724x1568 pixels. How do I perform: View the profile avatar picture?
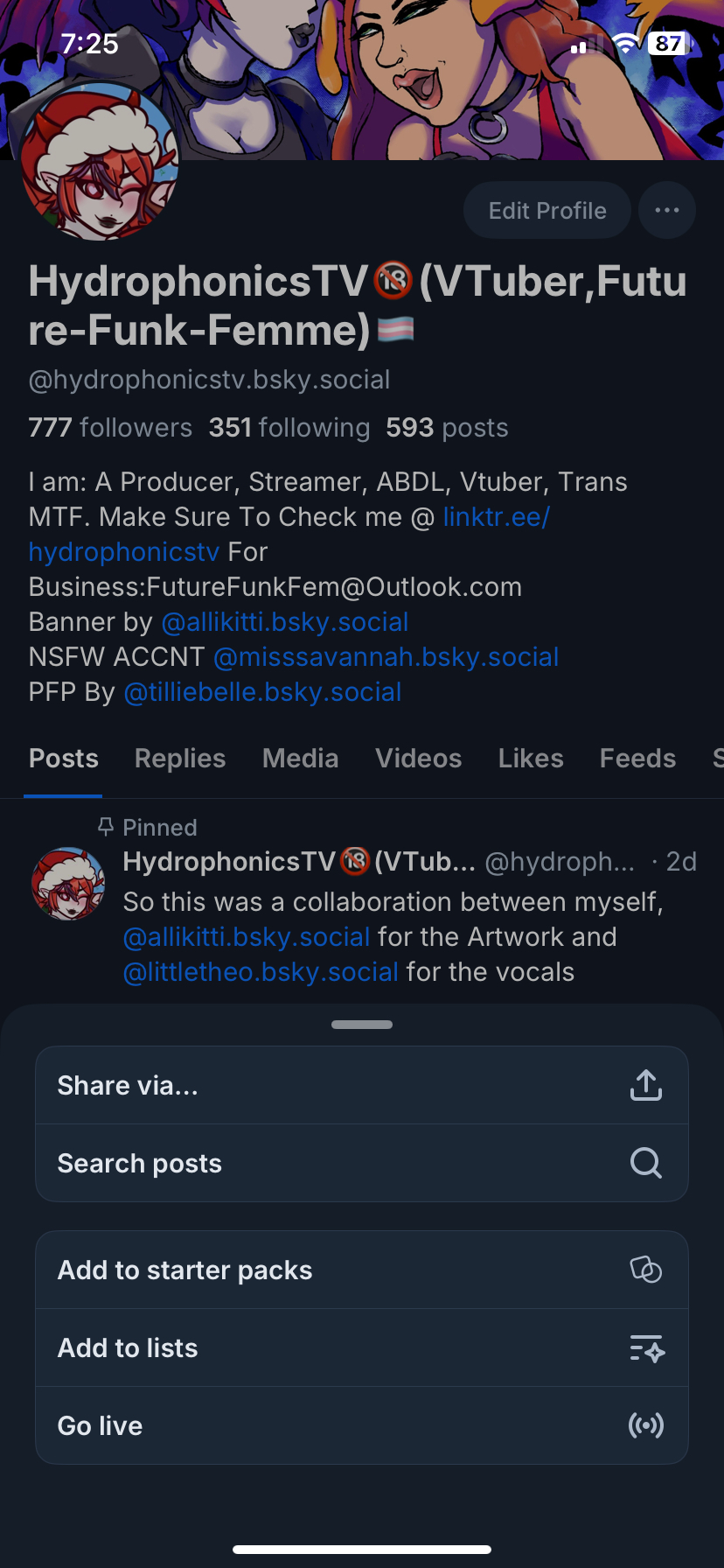click(99, 164)
